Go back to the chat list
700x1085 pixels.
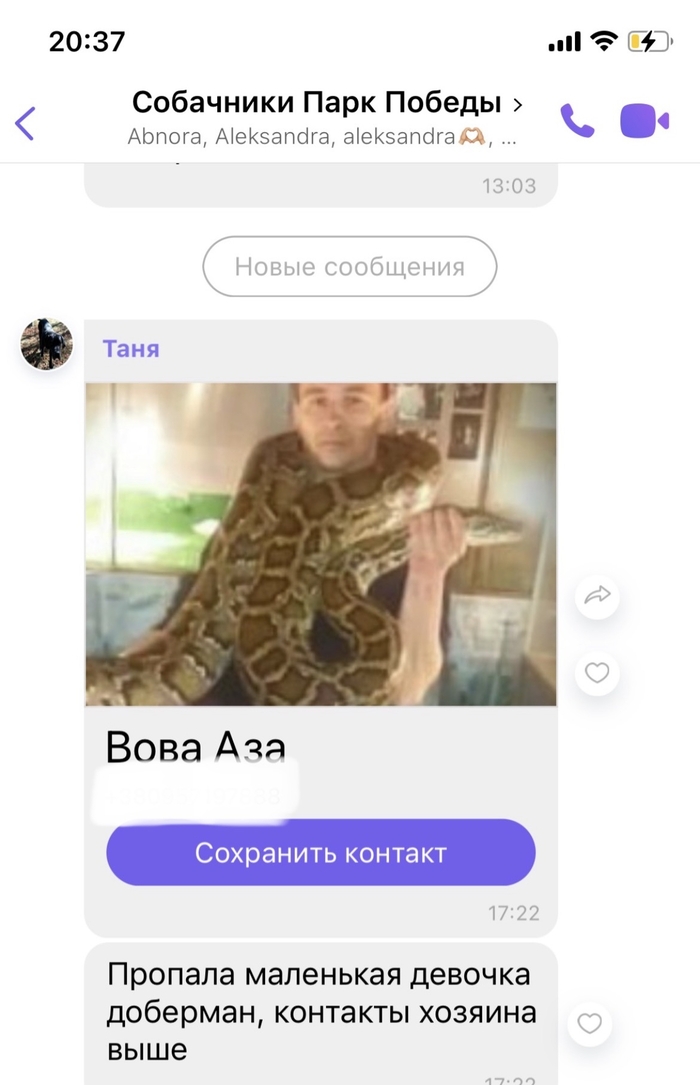tap(26, 123)
